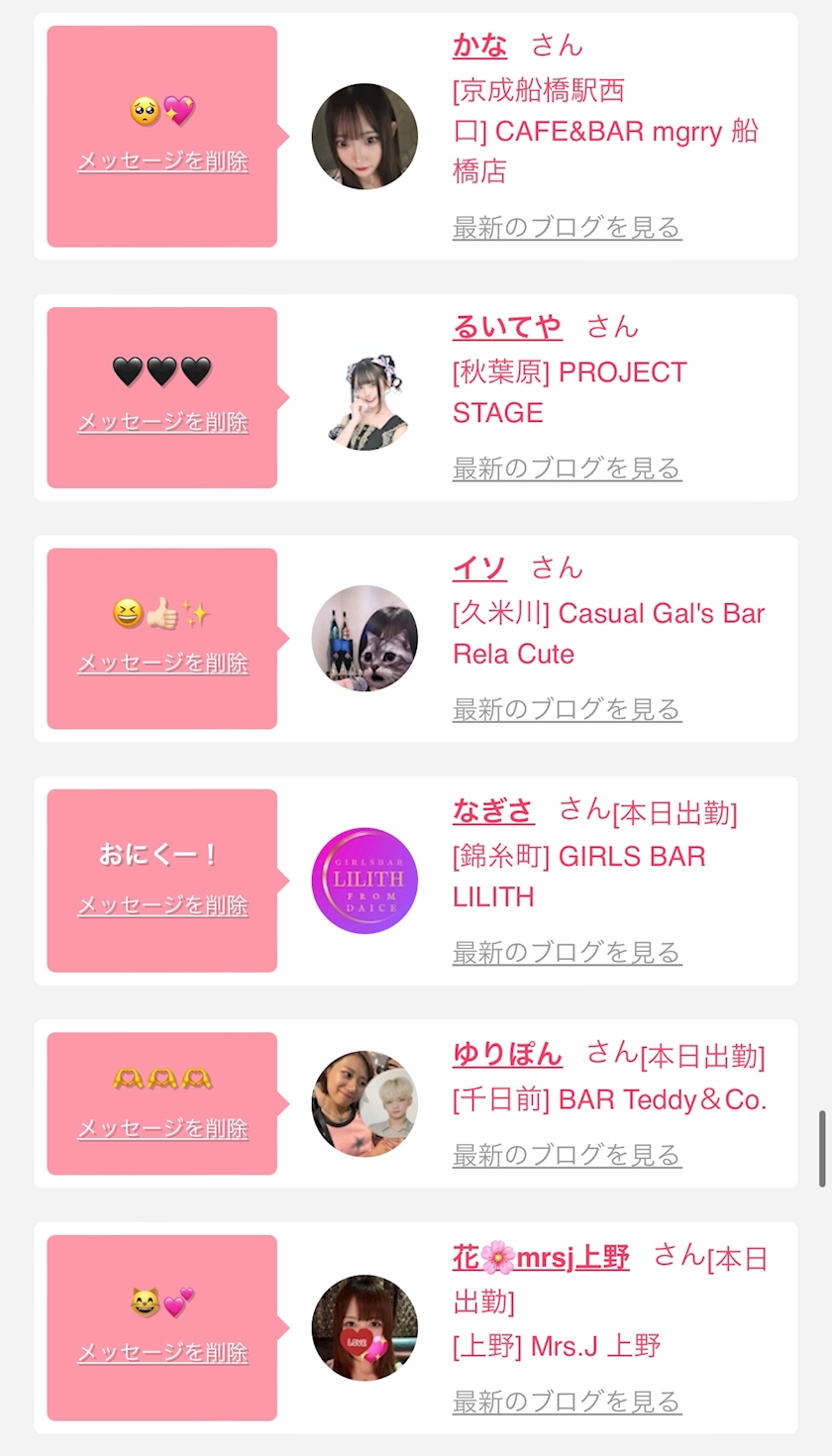Open ゆりぽん's profile name link
832x1456 pixels.
(x=507, y=1054)
